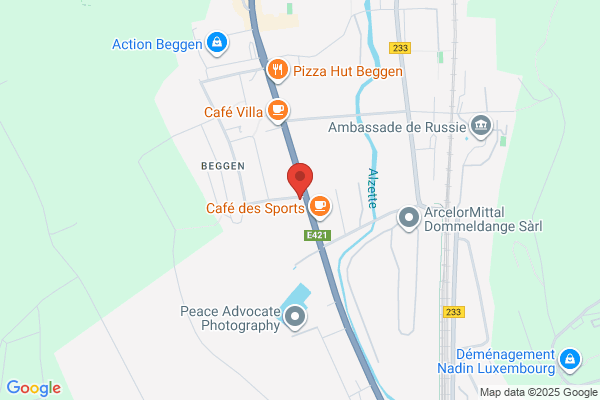Open Déménagement Nadin Luxembourg marker
The width and height of the screenshot is (600, 400).
[x=570, y=360]
